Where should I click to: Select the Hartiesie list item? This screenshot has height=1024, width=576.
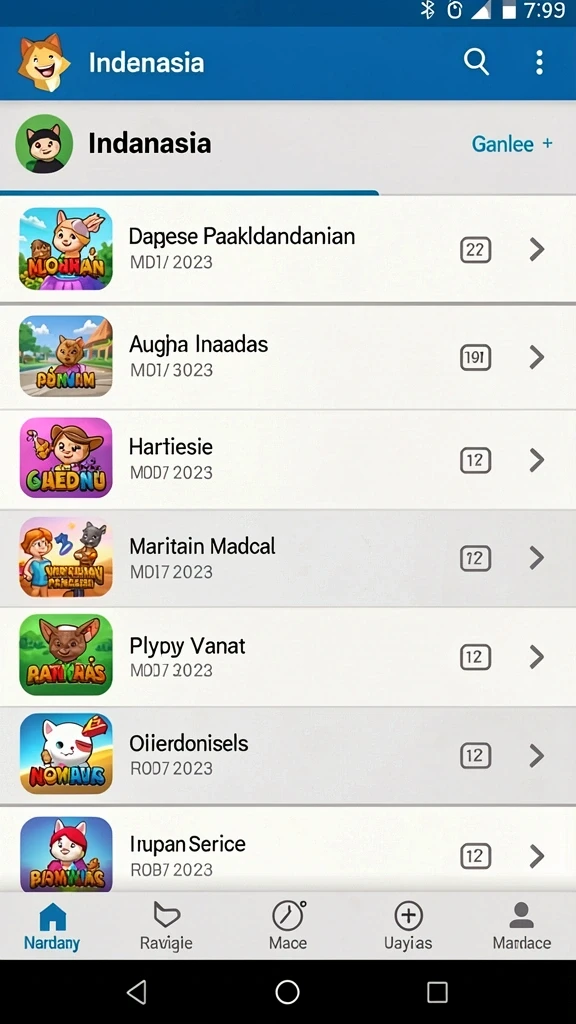[x=288, y=459]
